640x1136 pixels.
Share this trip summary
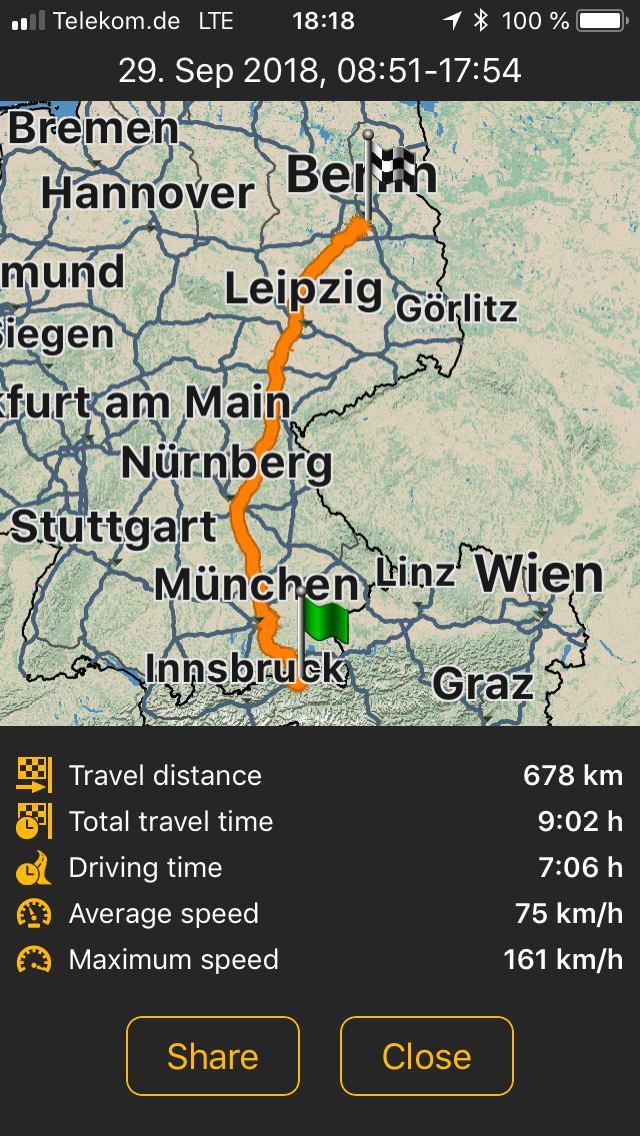[213, 1056]
